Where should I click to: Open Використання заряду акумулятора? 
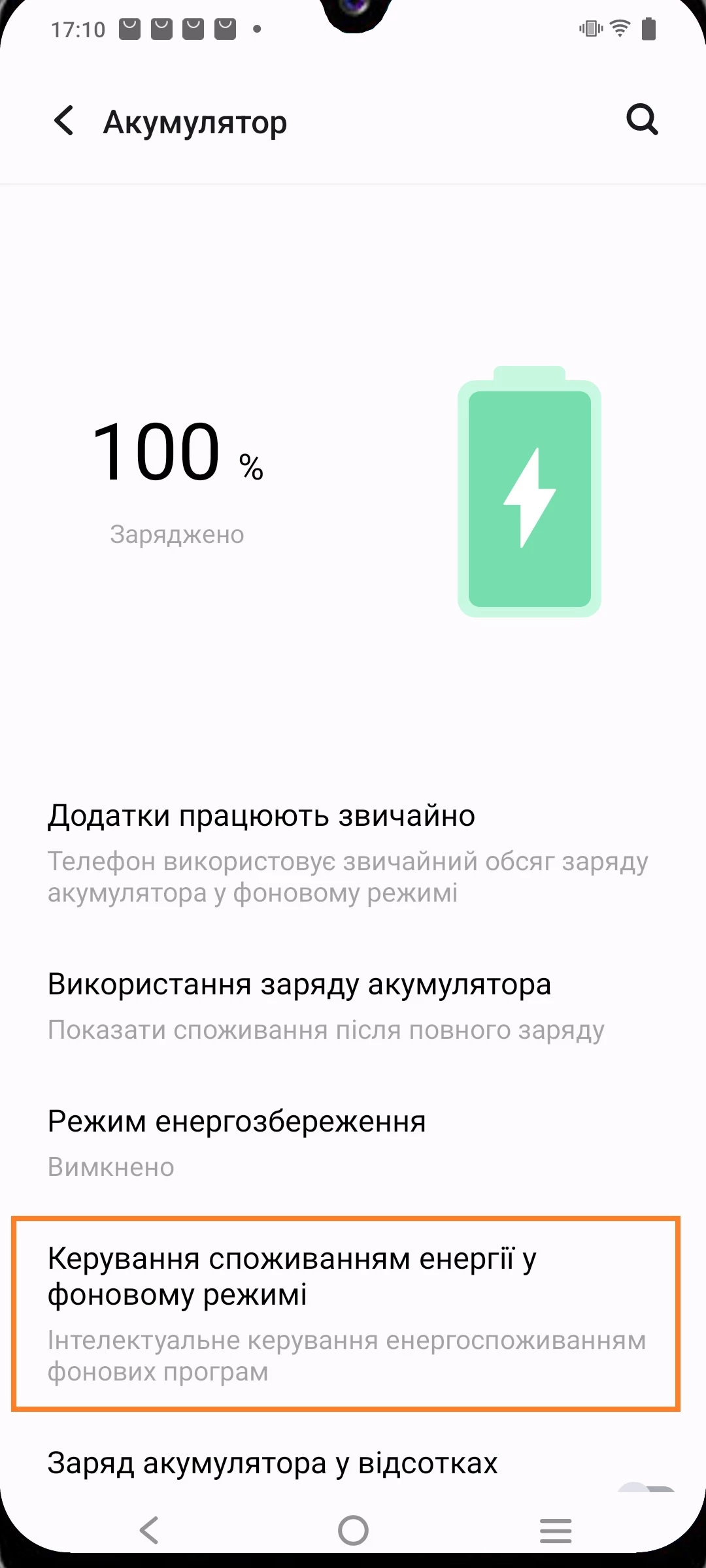346,1005
